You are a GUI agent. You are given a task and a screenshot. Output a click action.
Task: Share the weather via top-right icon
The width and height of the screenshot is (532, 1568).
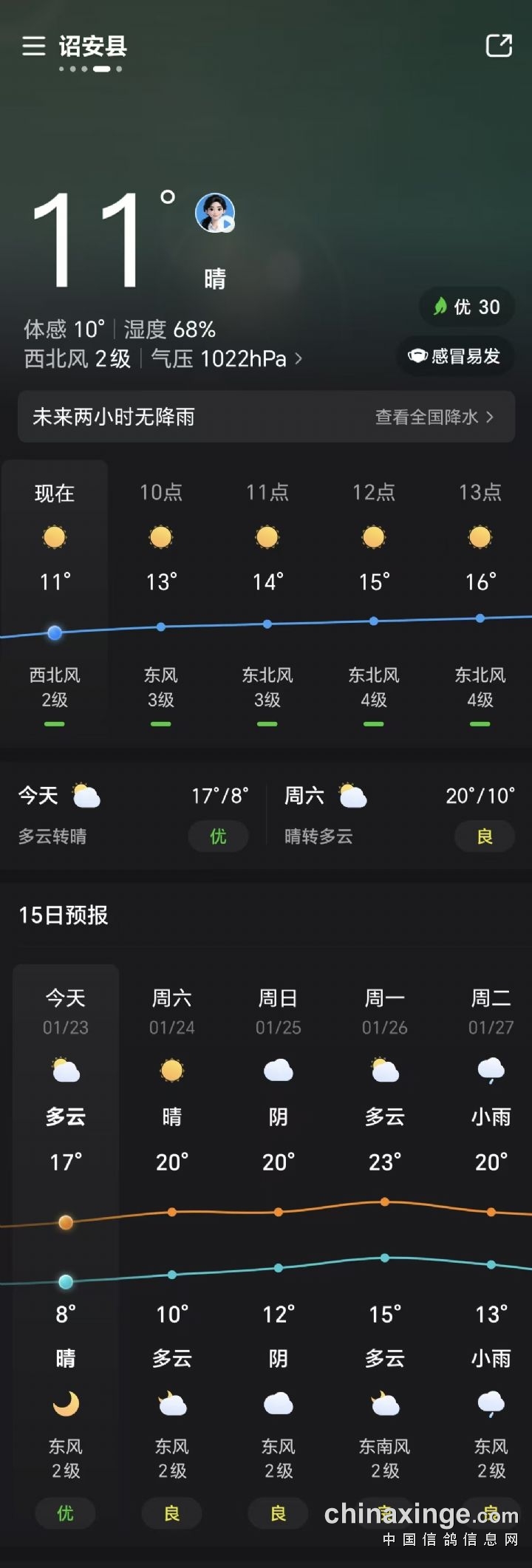pos(499,46)
